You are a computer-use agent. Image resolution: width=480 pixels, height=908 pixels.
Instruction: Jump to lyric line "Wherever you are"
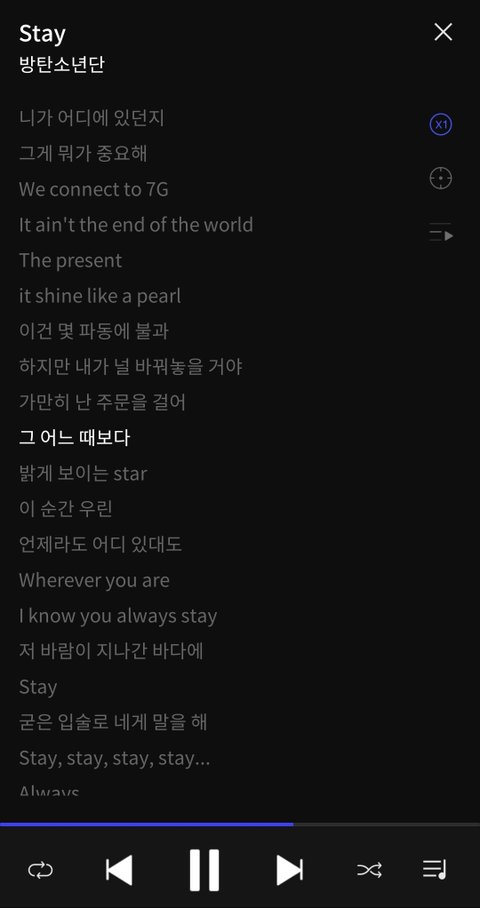click(94, 580)
